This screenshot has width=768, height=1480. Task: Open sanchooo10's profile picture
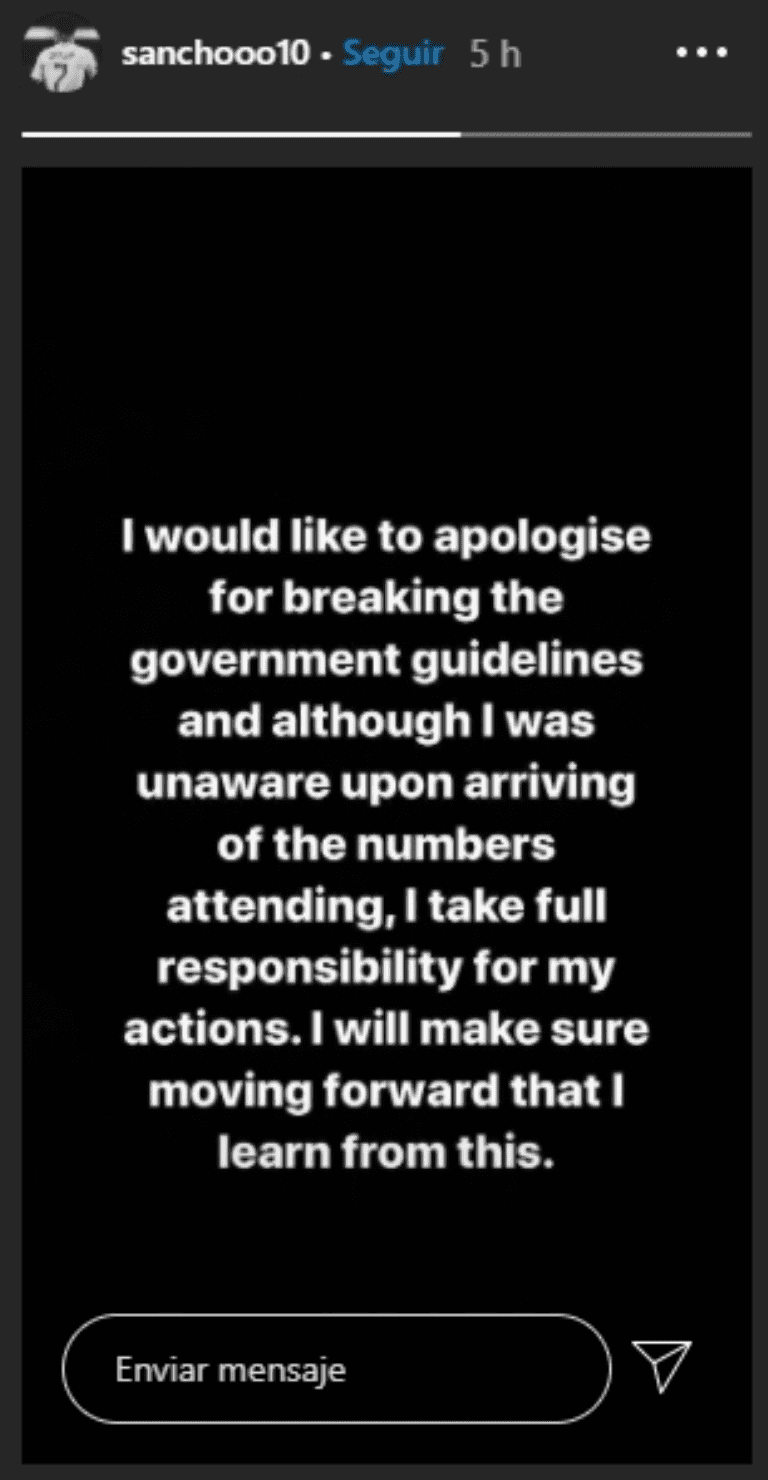[x=60, y=56]
